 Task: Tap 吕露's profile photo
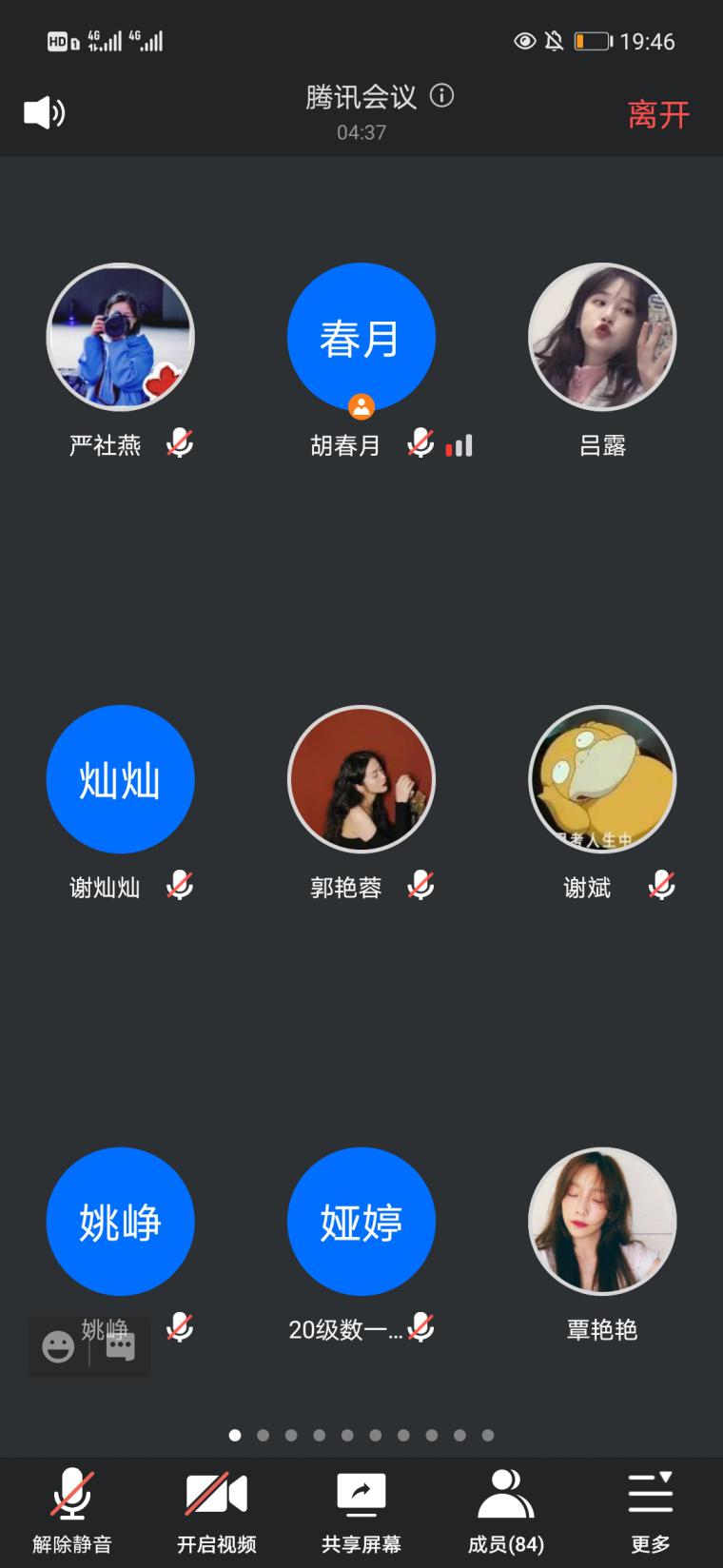click(x=603, y=336)
